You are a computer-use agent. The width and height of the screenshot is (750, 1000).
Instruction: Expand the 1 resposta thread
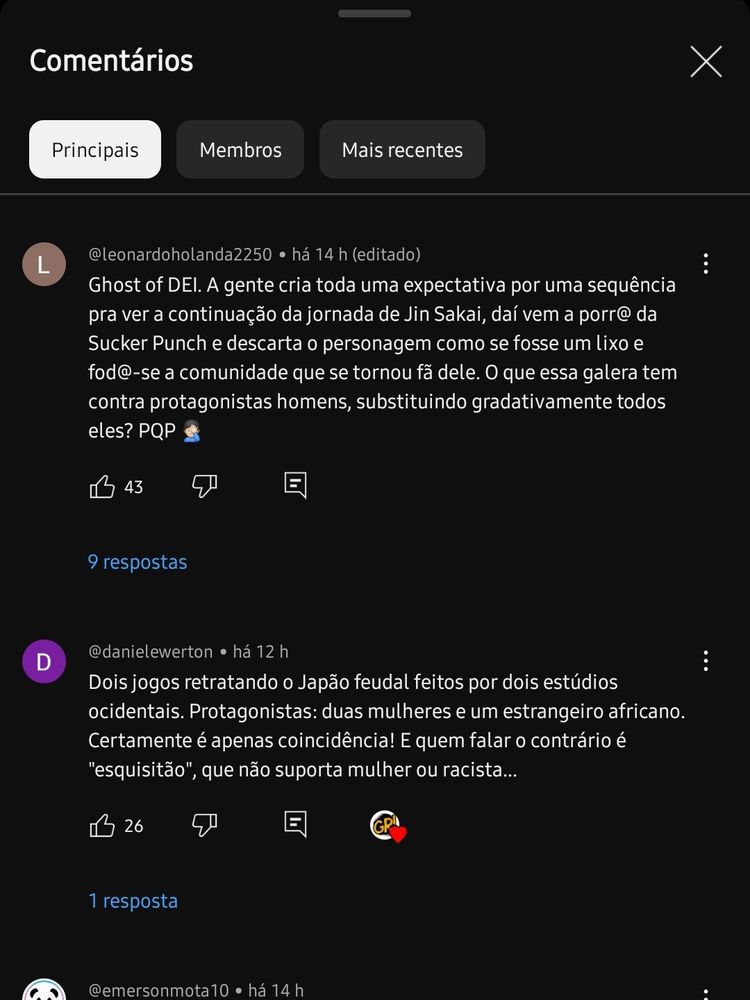click(133, 901)
